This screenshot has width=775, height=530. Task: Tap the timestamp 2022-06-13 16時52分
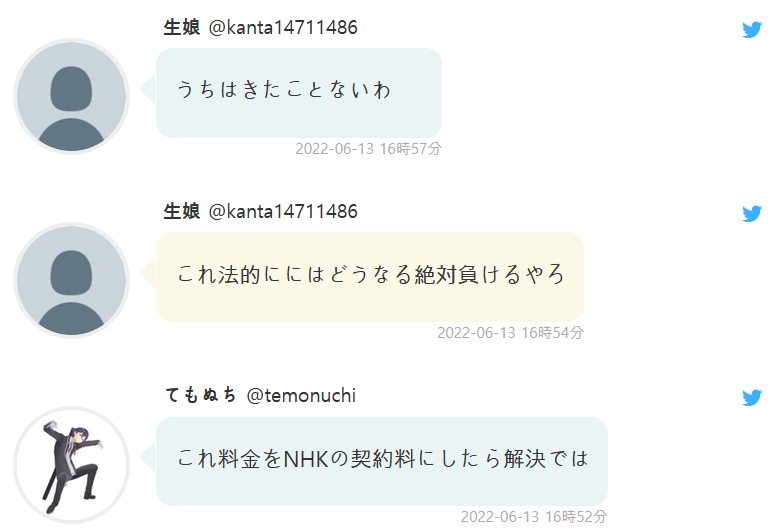(534, 517)
